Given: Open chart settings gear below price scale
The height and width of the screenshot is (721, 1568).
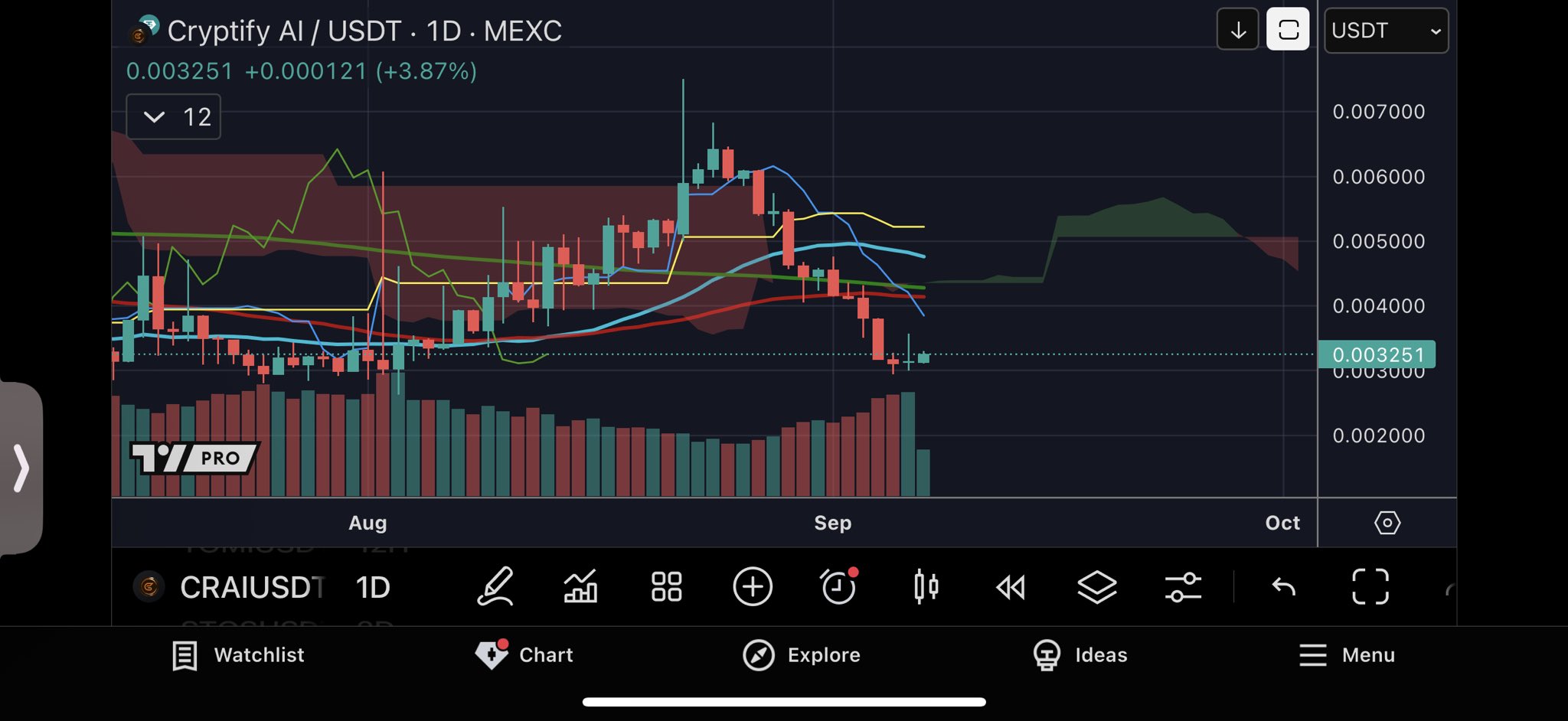Looking at the screenshot, I should [x=1387, y=523].
